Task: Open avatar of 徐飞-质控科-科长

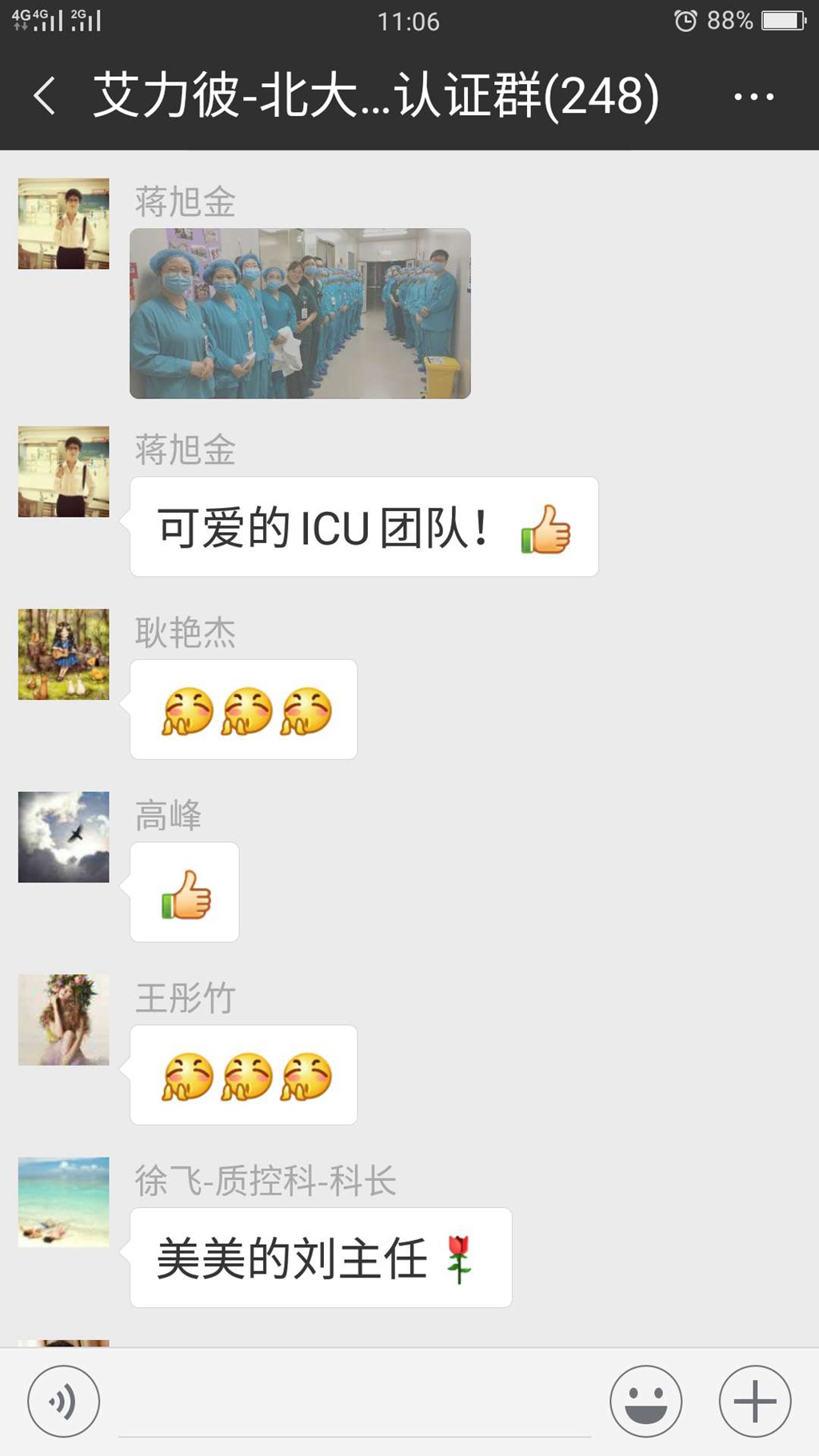Action: (64, 1202)
